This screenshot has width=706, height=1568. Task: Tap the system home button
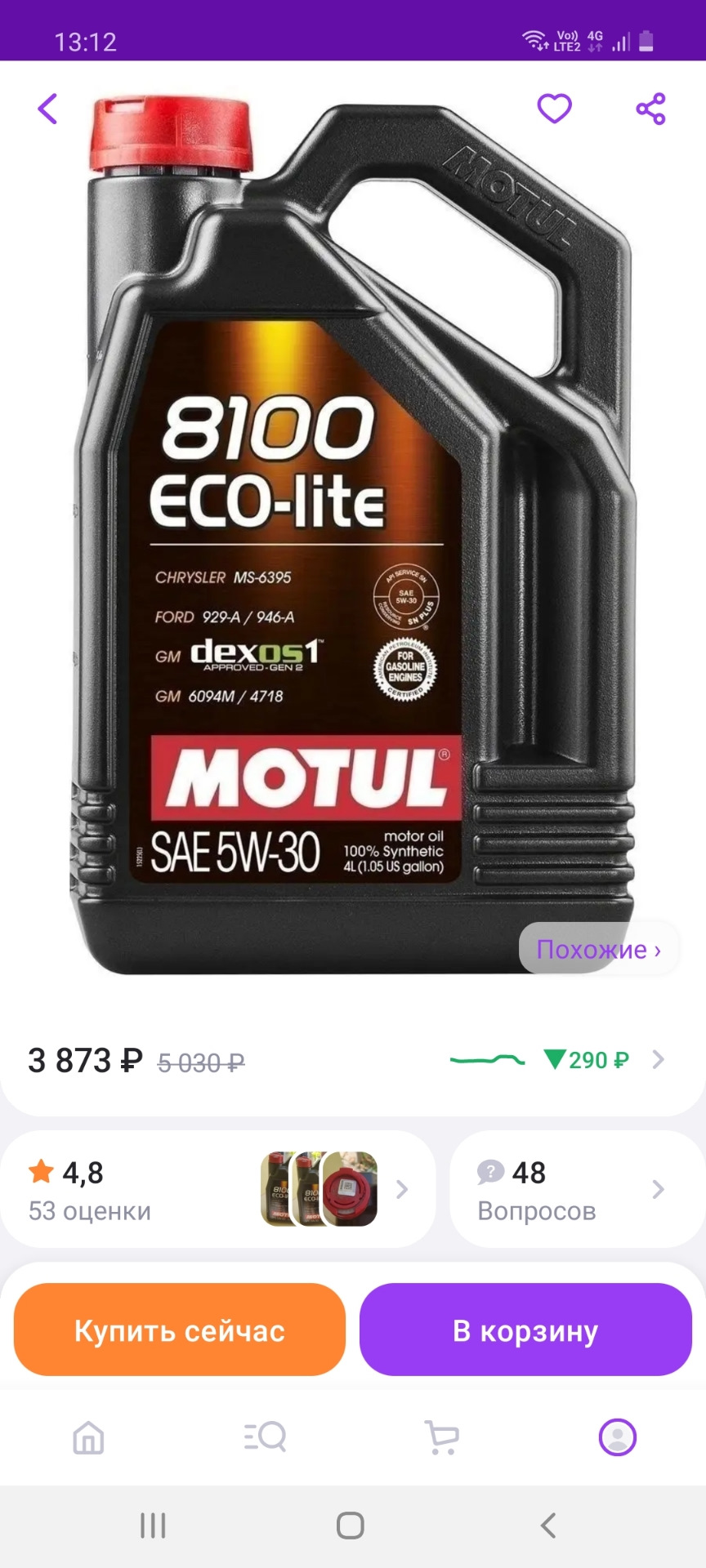coord(351,1525)
